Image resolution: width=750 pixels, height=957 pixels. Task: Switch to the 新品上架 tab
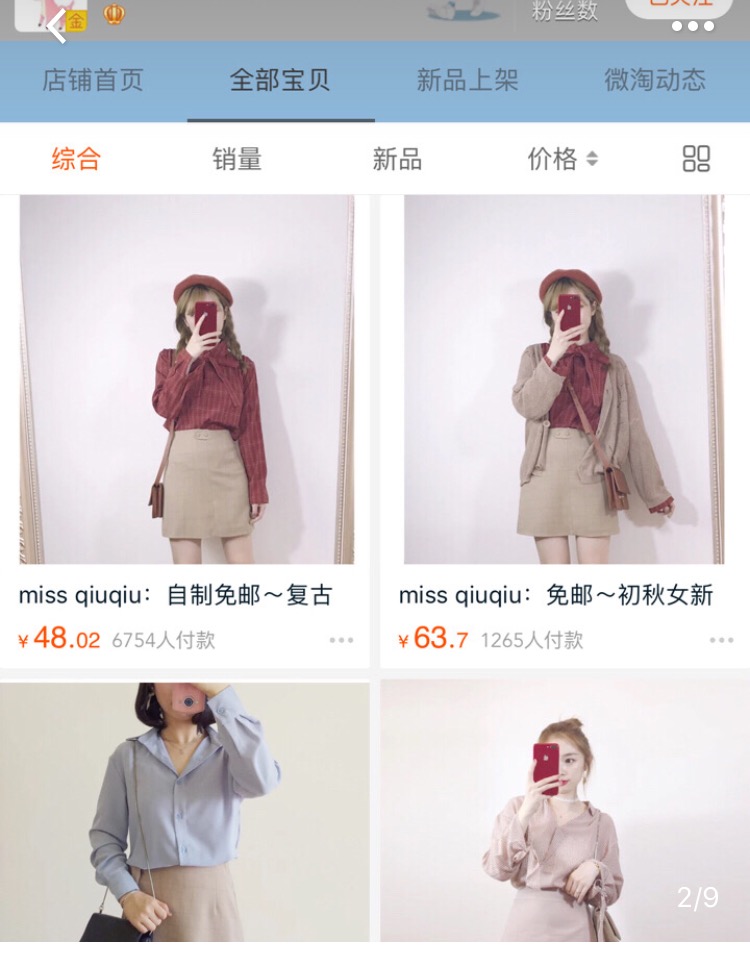tap(467, 82)
